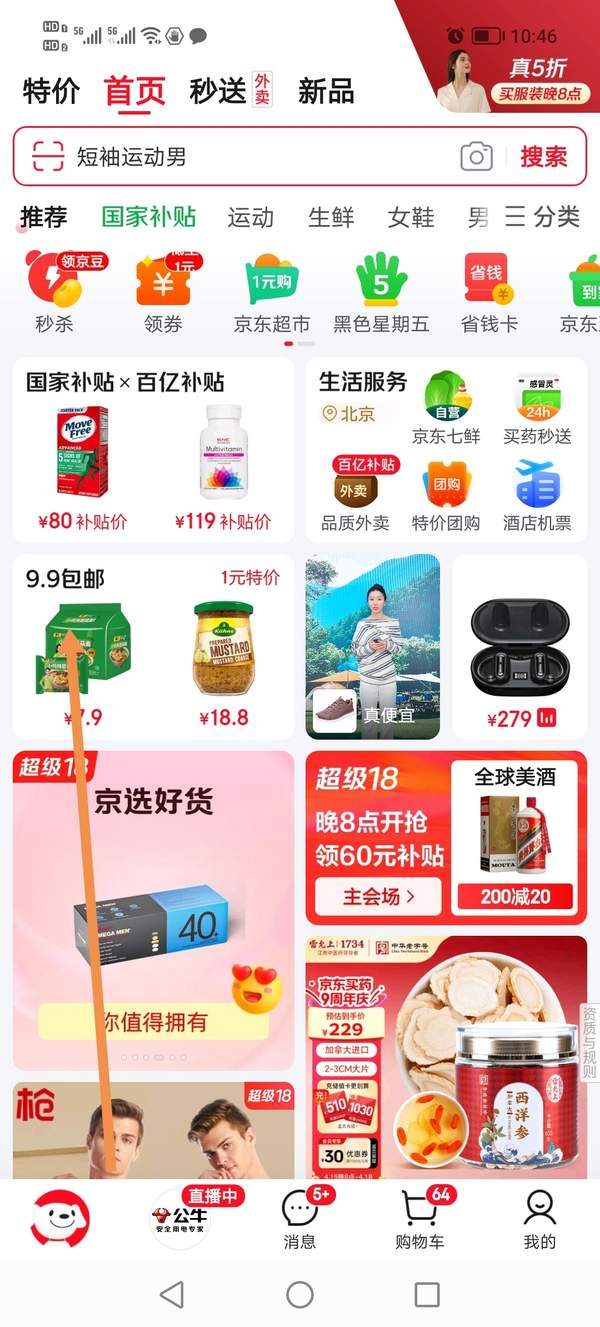Tap the red 搜索 button
Image resolution: width=600 pixels, height=1327 pixels.
pyautogui.click(x=544, y=157)
